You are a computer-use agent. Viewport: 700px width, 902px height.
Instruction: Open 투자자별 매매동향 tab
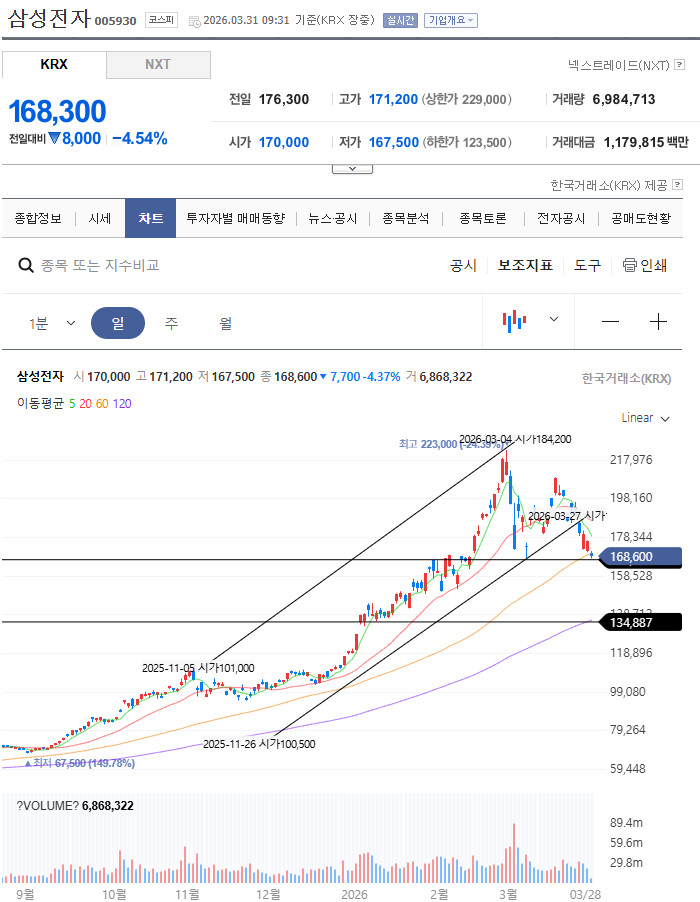point(236,219)
